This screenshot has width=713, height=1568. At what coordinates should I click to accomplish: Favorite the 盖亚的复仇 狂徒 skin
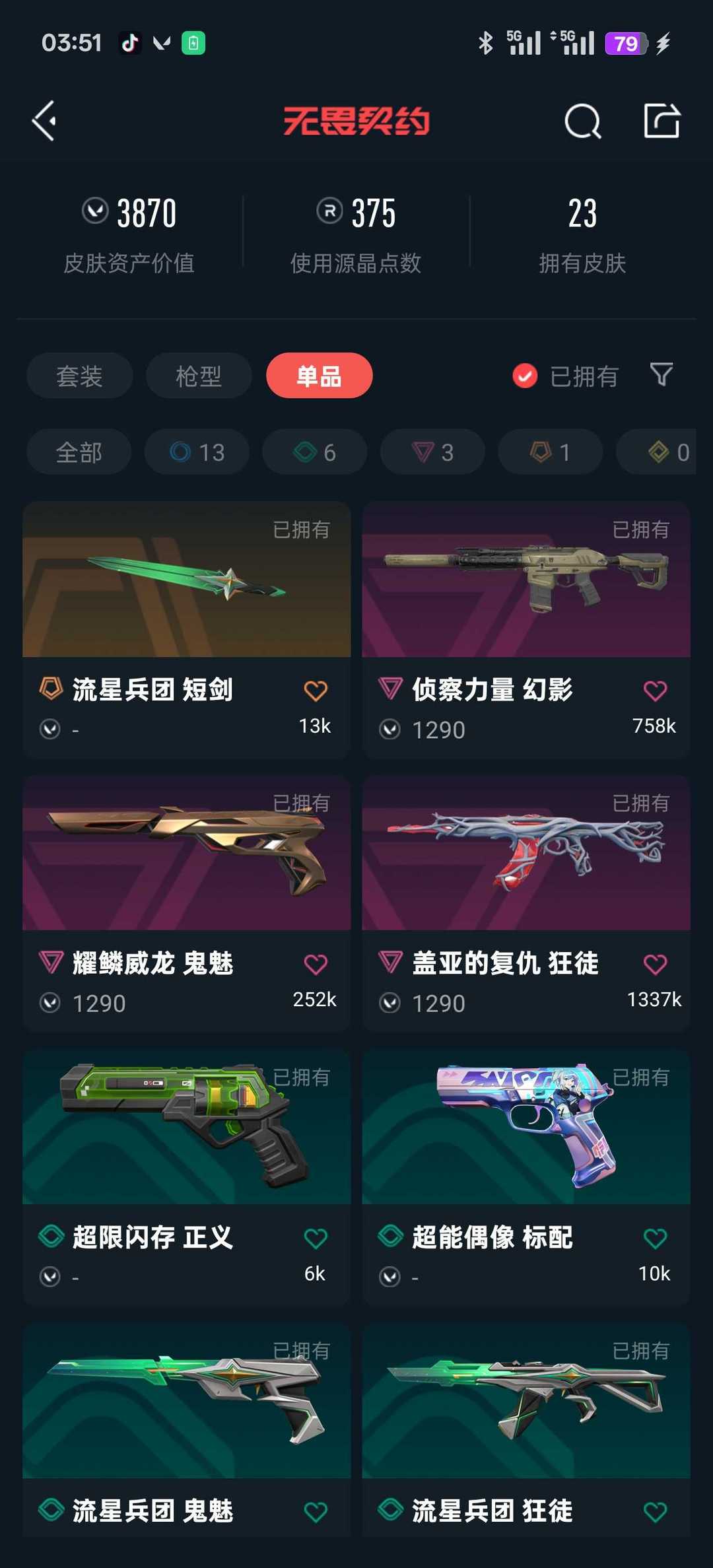(x=655, y=965)
